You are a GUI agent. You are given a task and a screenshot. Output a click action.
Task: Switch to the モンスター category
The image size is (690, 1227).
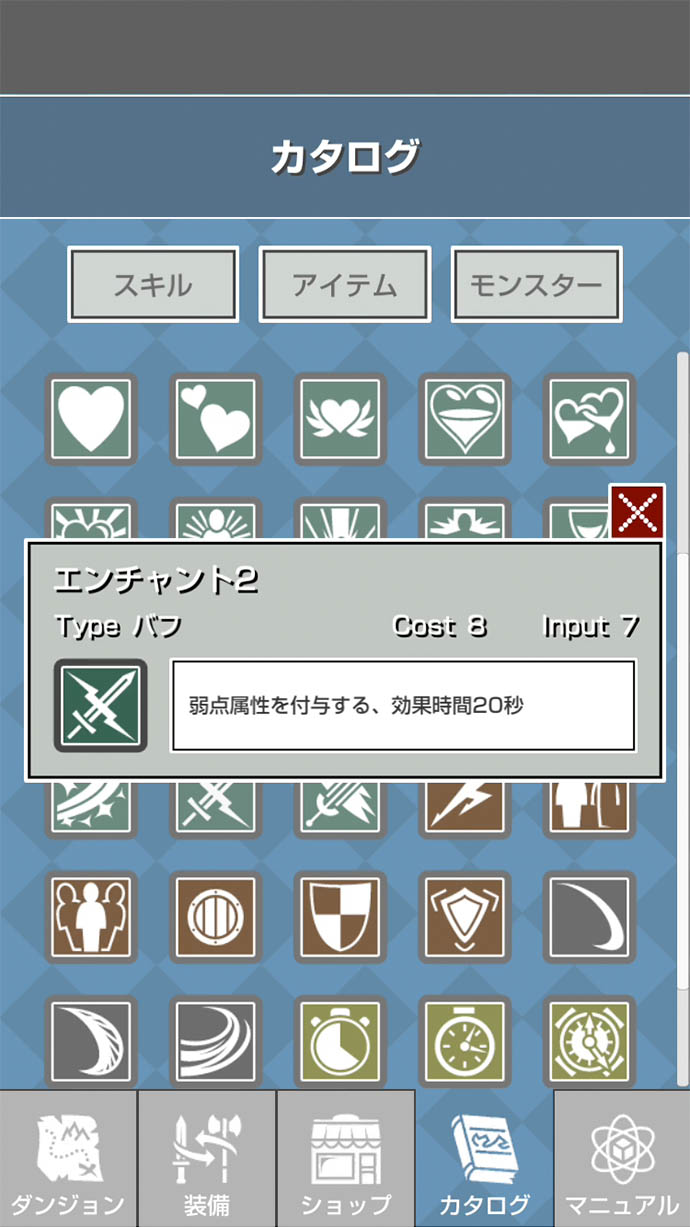tap(536, 285)
